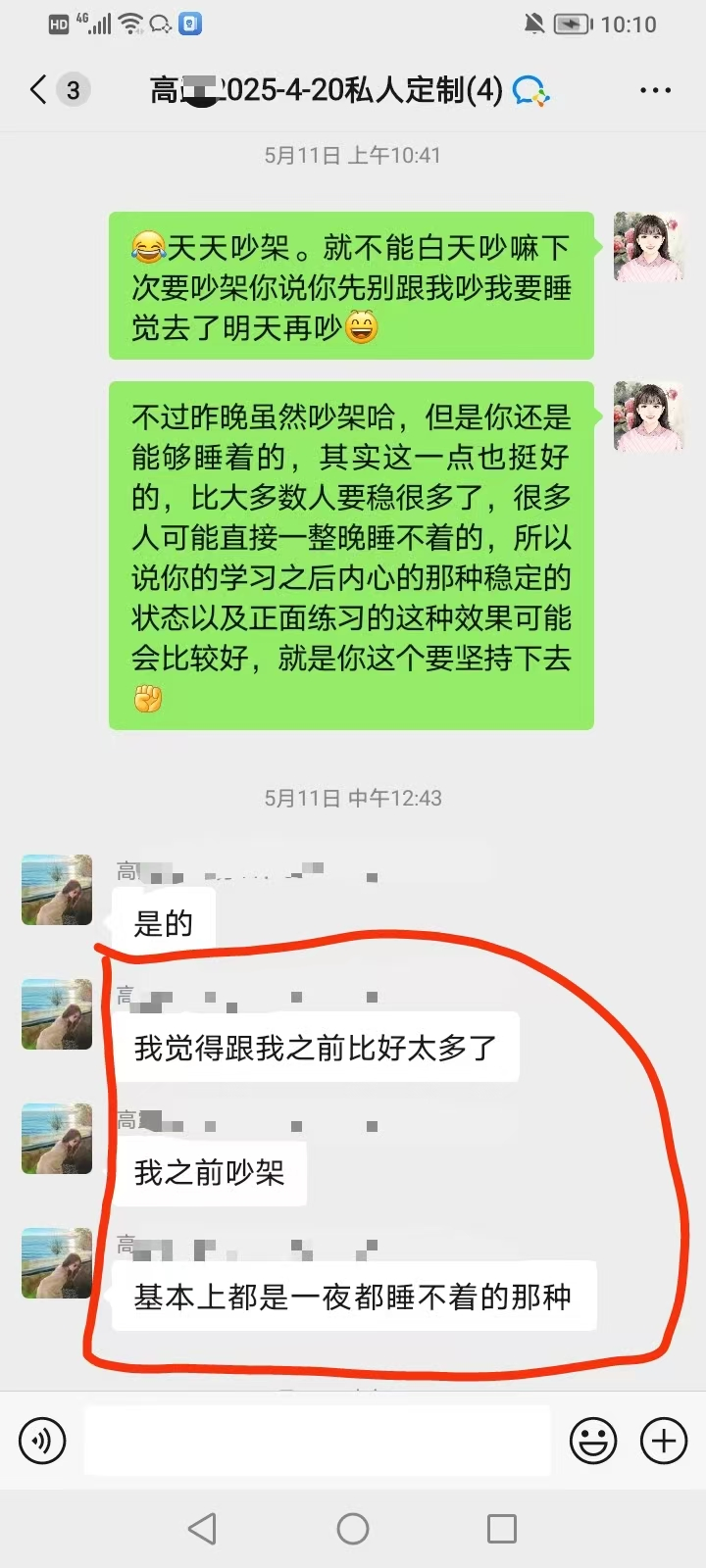Open the emoji sticker panel
706x1568 pixels.
tap(593, 1441)
